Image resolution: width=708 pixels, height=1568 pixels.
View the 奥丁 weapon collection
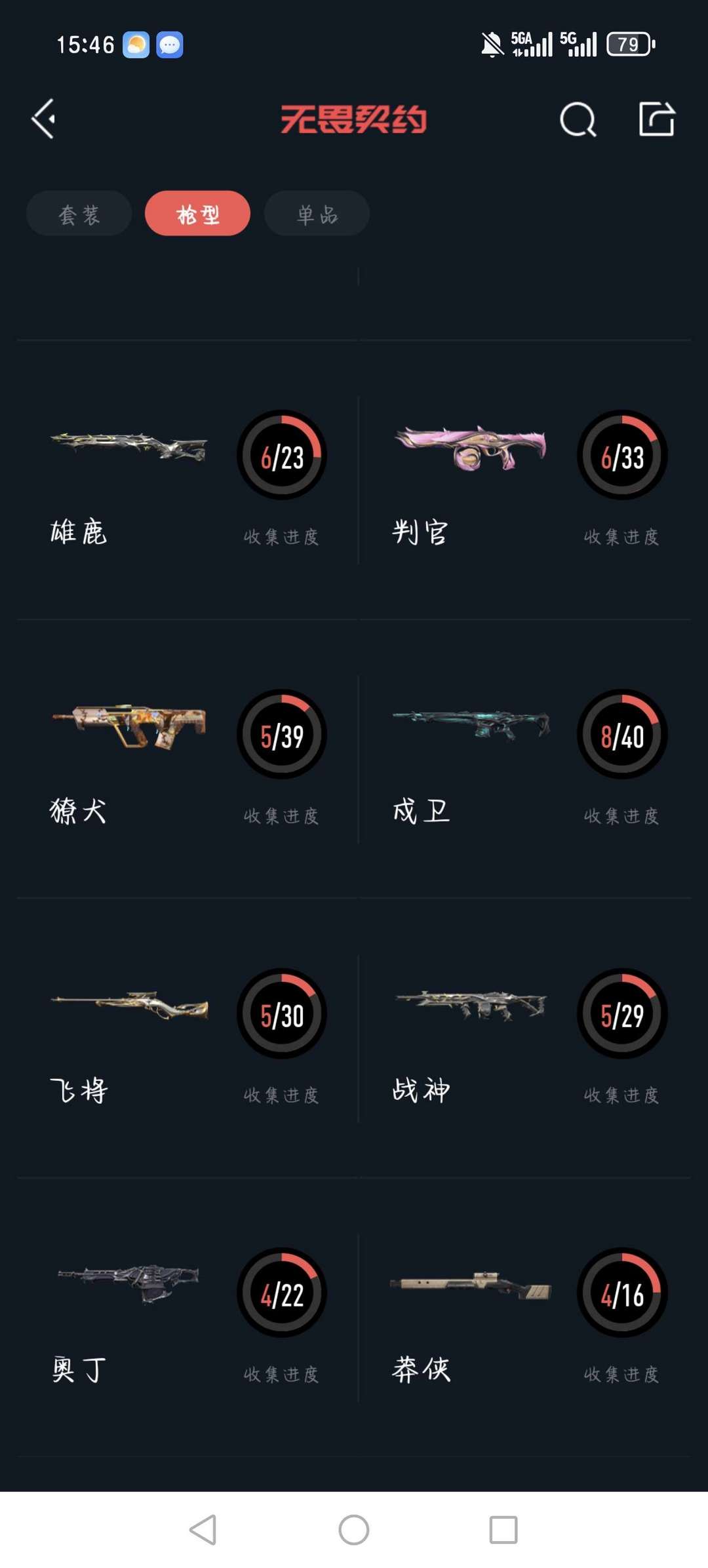187,1318
